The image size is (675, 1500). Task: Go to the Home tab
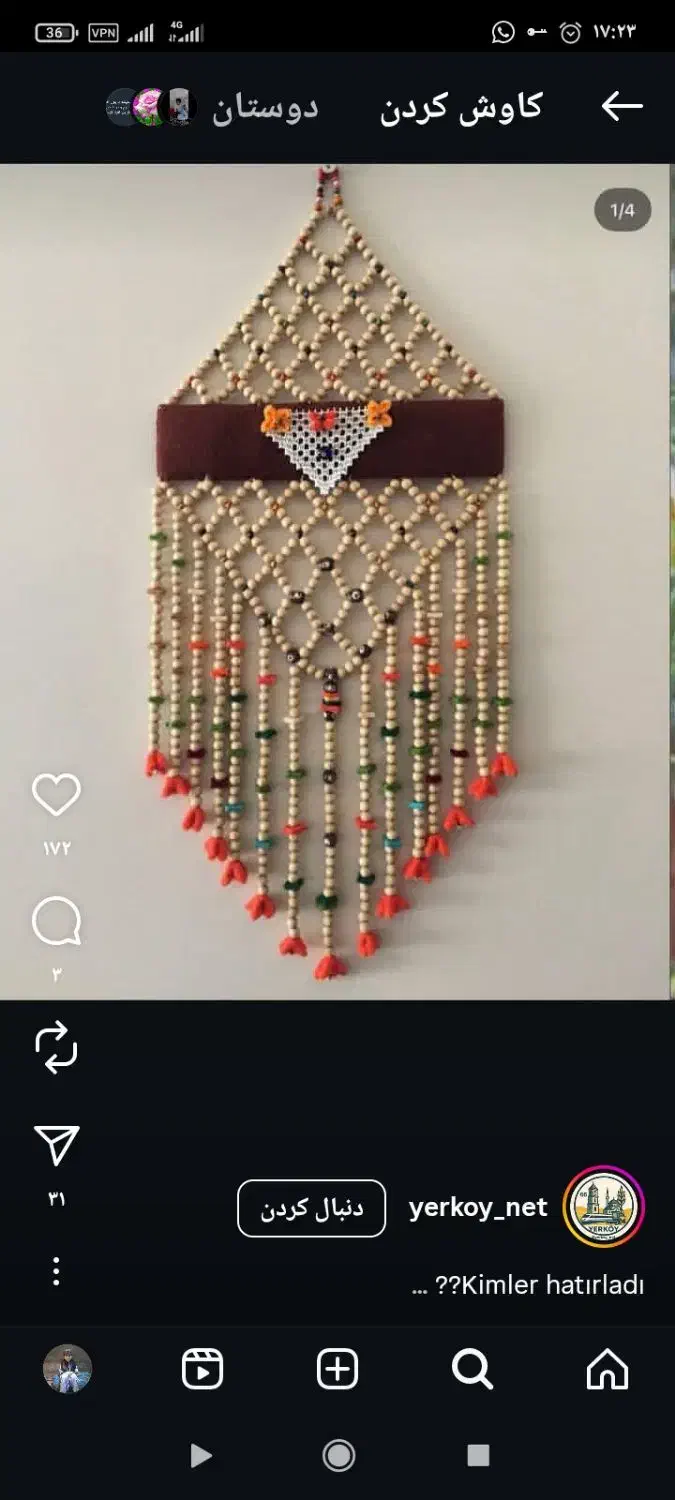607,1369
